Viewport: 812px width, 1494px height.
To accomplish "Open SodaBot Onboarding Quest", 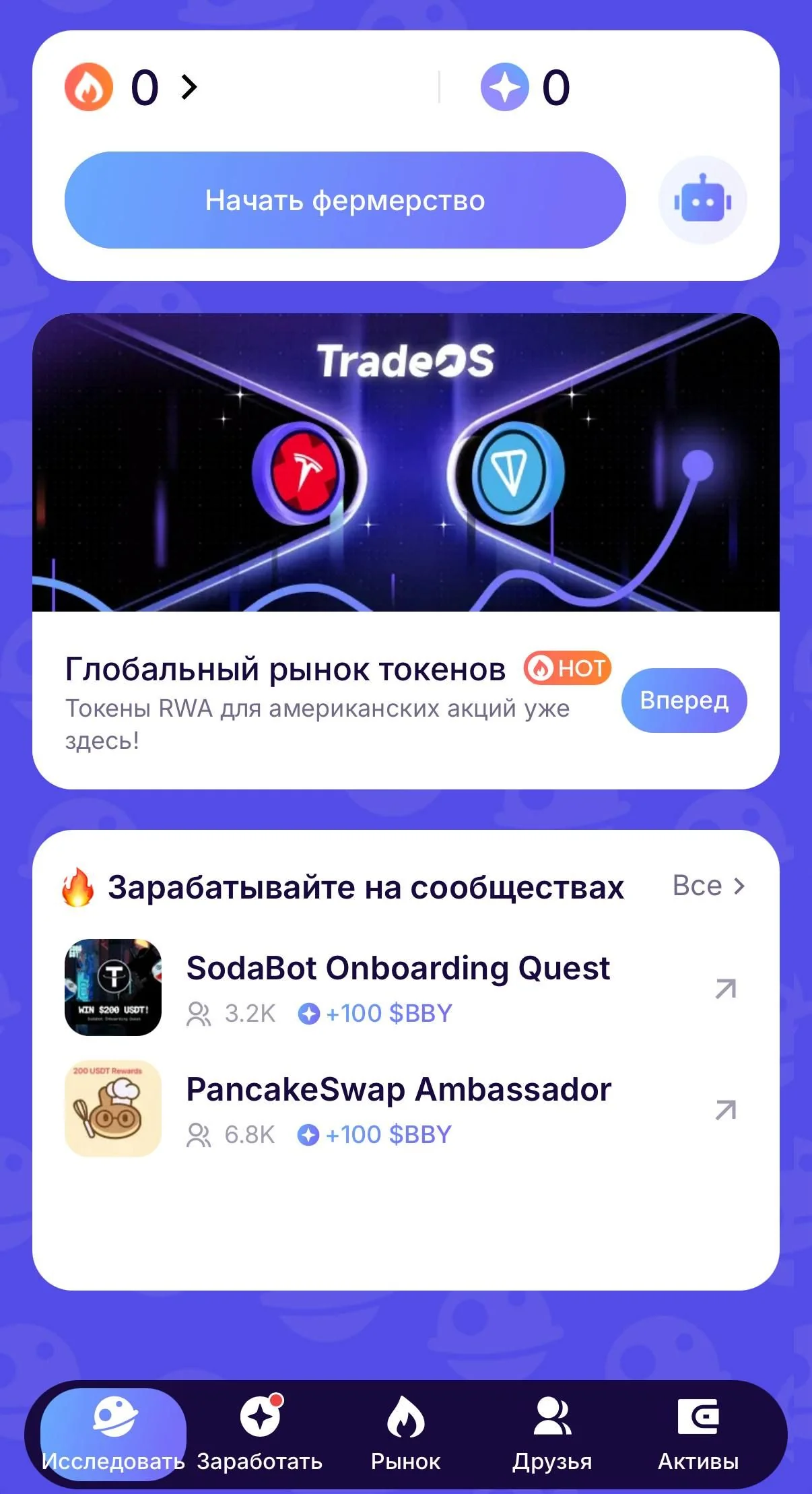I will [405, 987].
